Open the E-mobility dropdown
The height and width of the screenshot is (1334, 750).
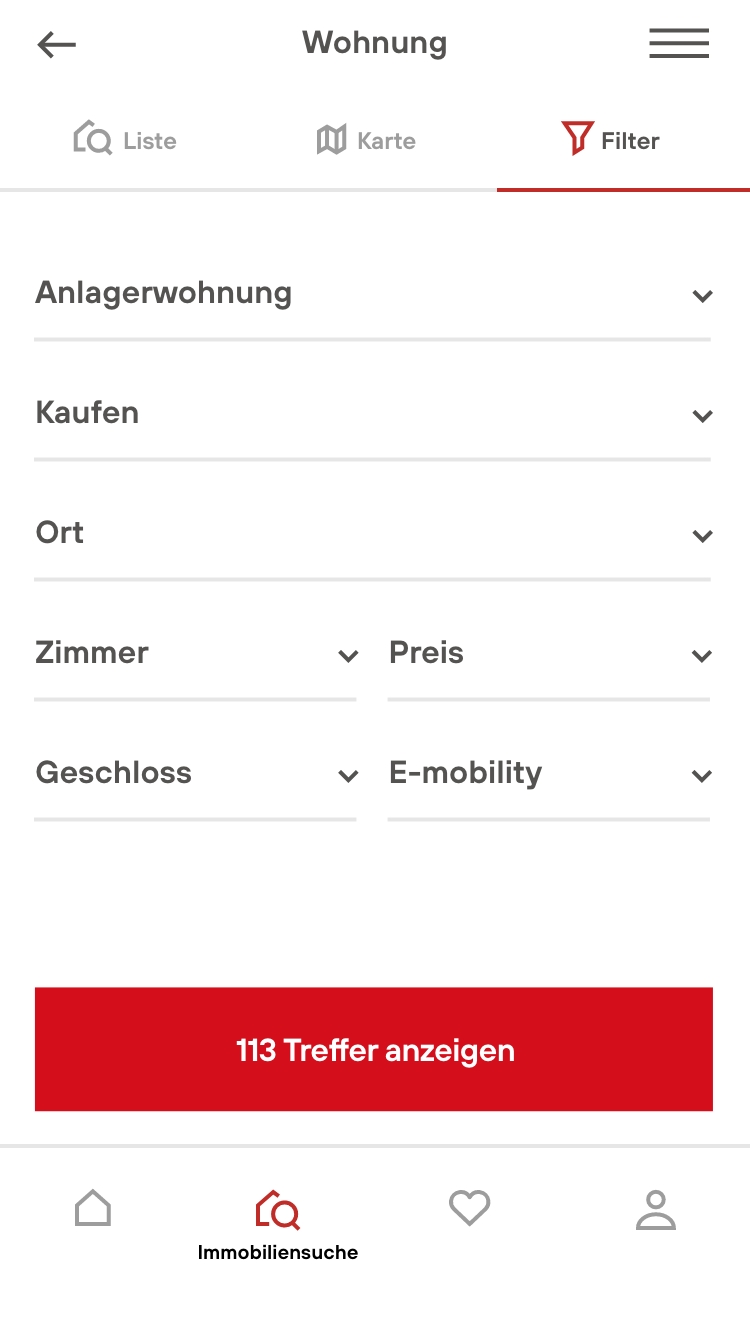[549, 774]
